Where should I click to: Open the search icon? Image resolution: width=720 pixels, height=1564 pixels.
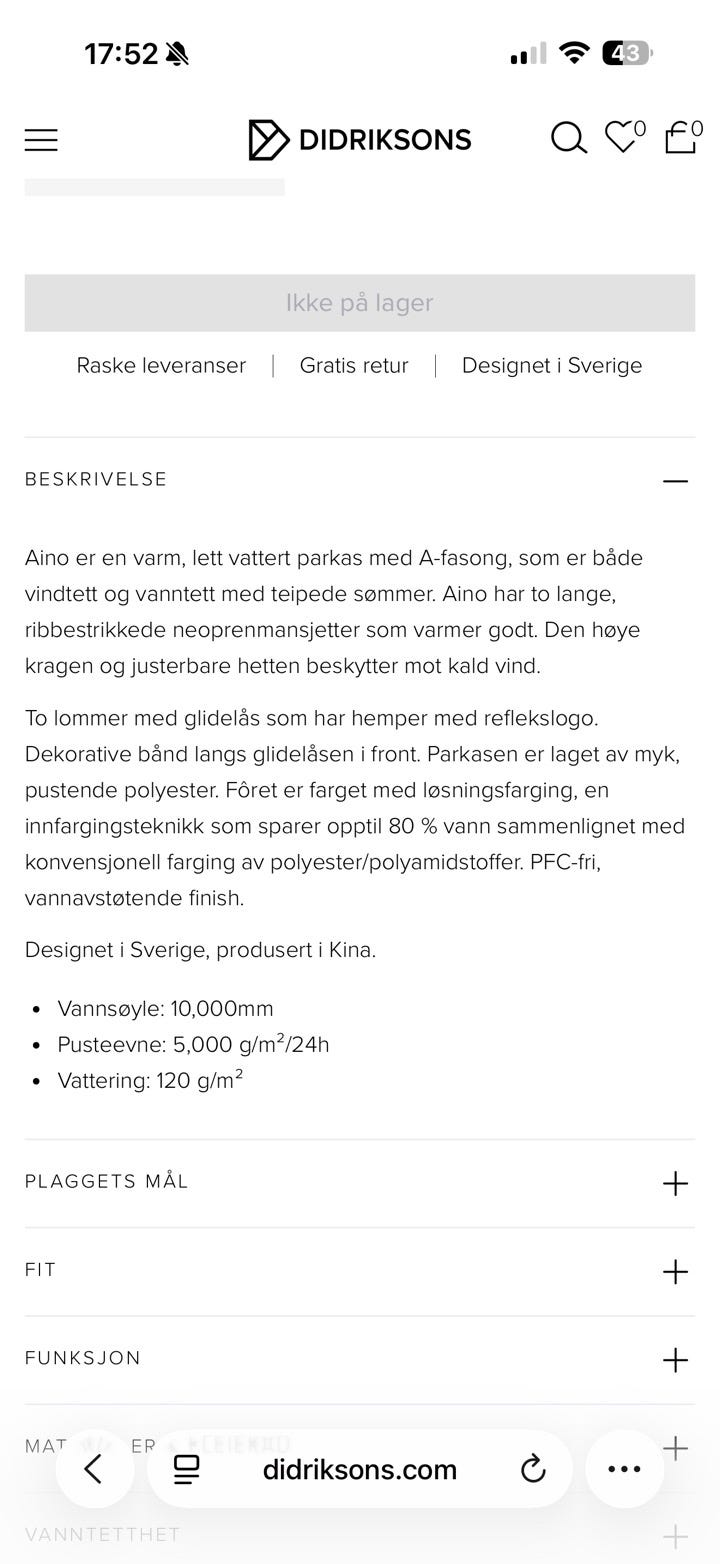[x=569, y=139]
